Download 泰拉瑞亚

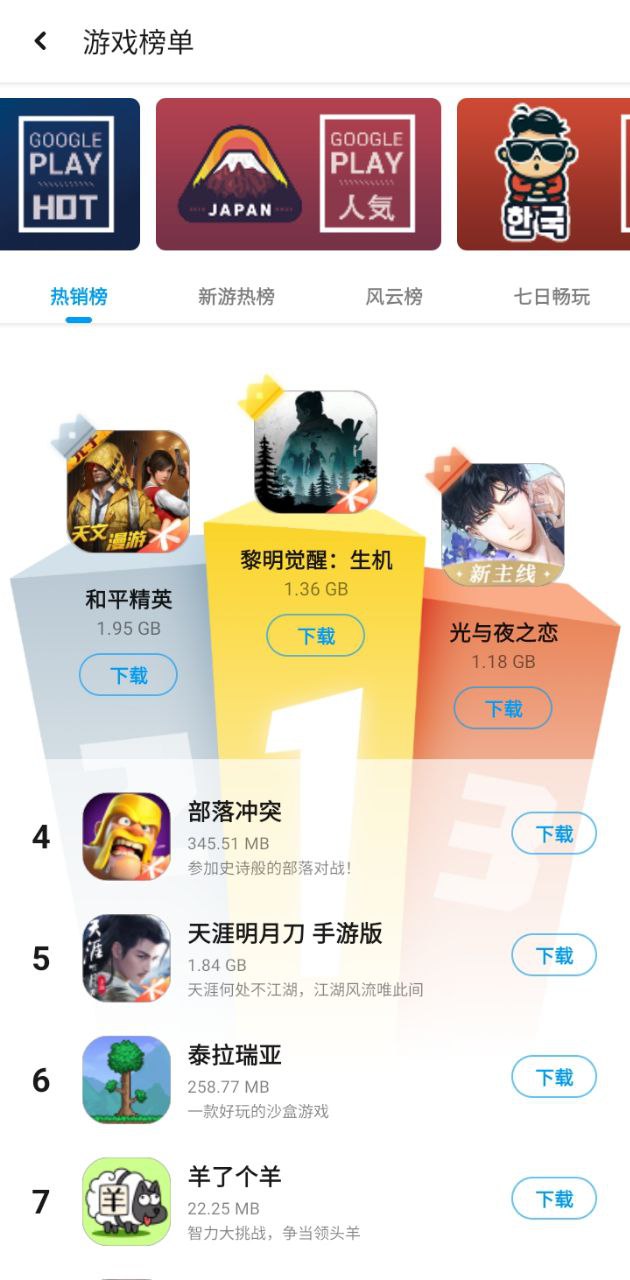[x=554, y=1077]
